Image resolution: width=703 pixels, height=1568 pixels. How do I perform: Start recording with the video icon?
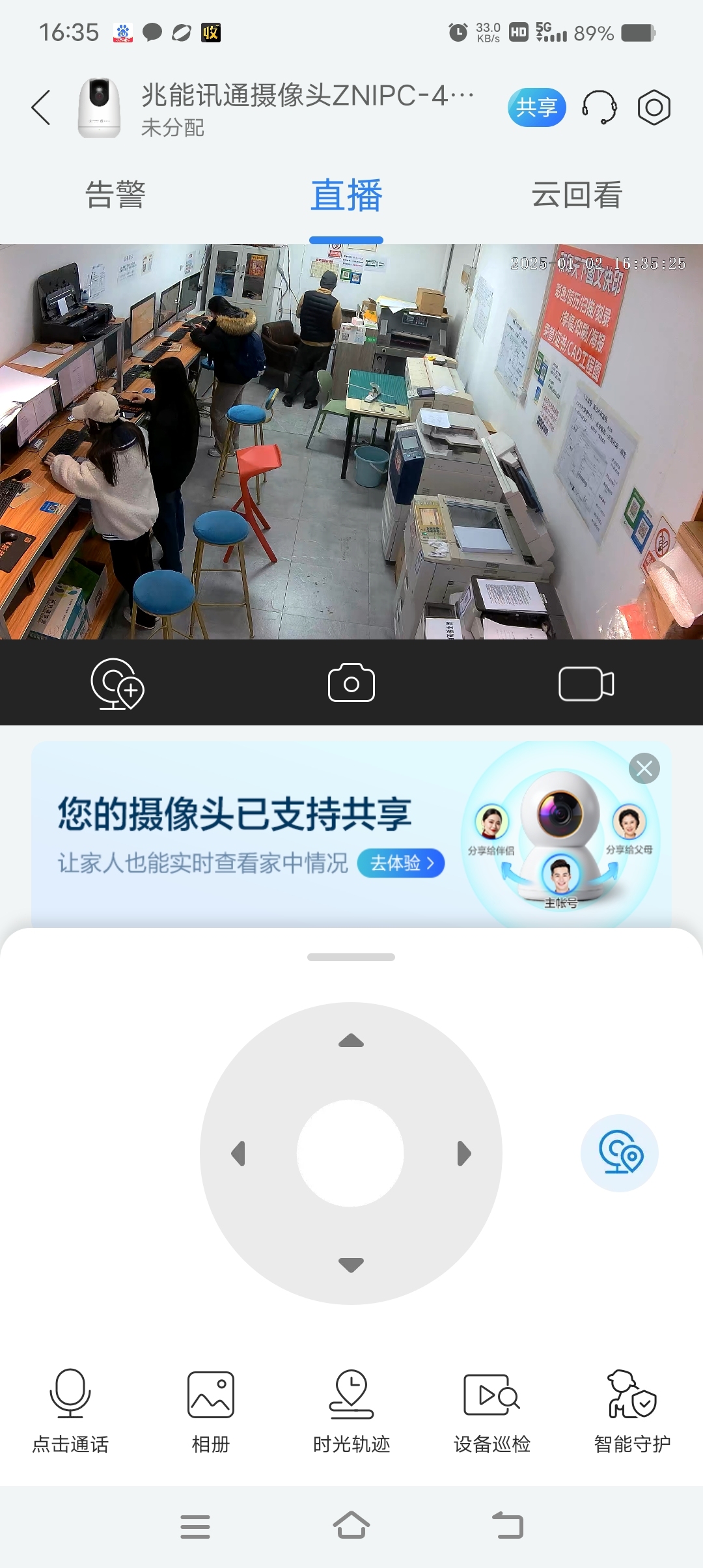(x=586, y=683)
